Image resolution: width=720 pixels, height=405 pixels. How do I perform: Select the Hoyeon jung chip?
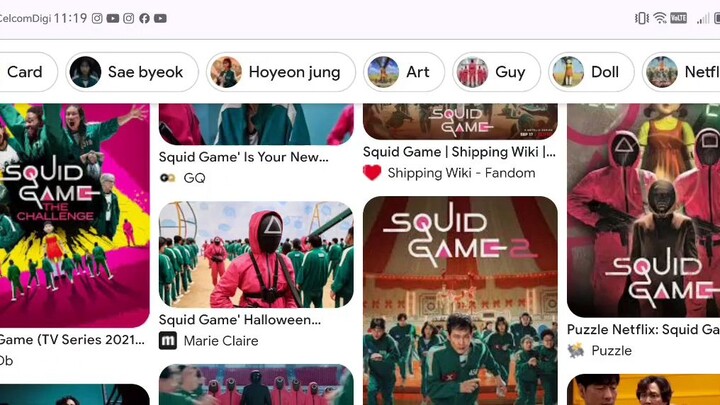[281, 72]
